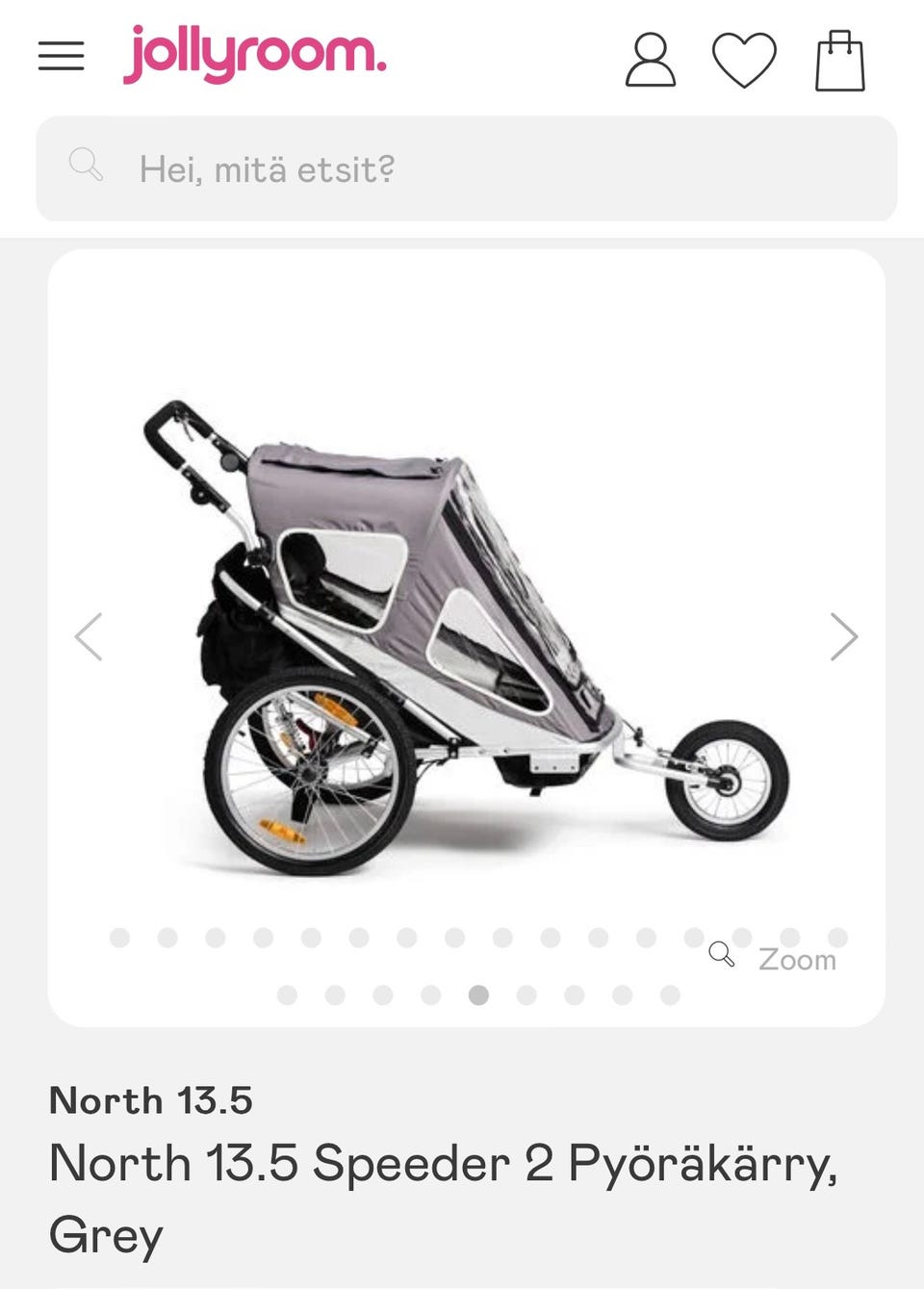Viewport: 924px width, 1289px height.
Task: Open the user account icon
Action: tap(651, 60)
